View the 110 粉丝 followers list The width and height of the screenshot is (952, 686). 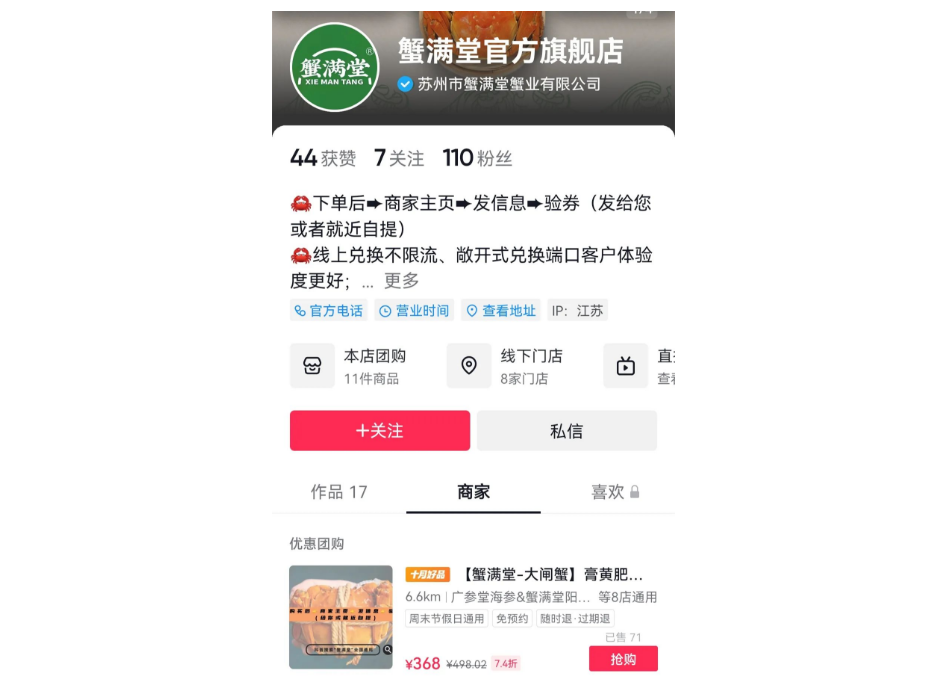477,158
